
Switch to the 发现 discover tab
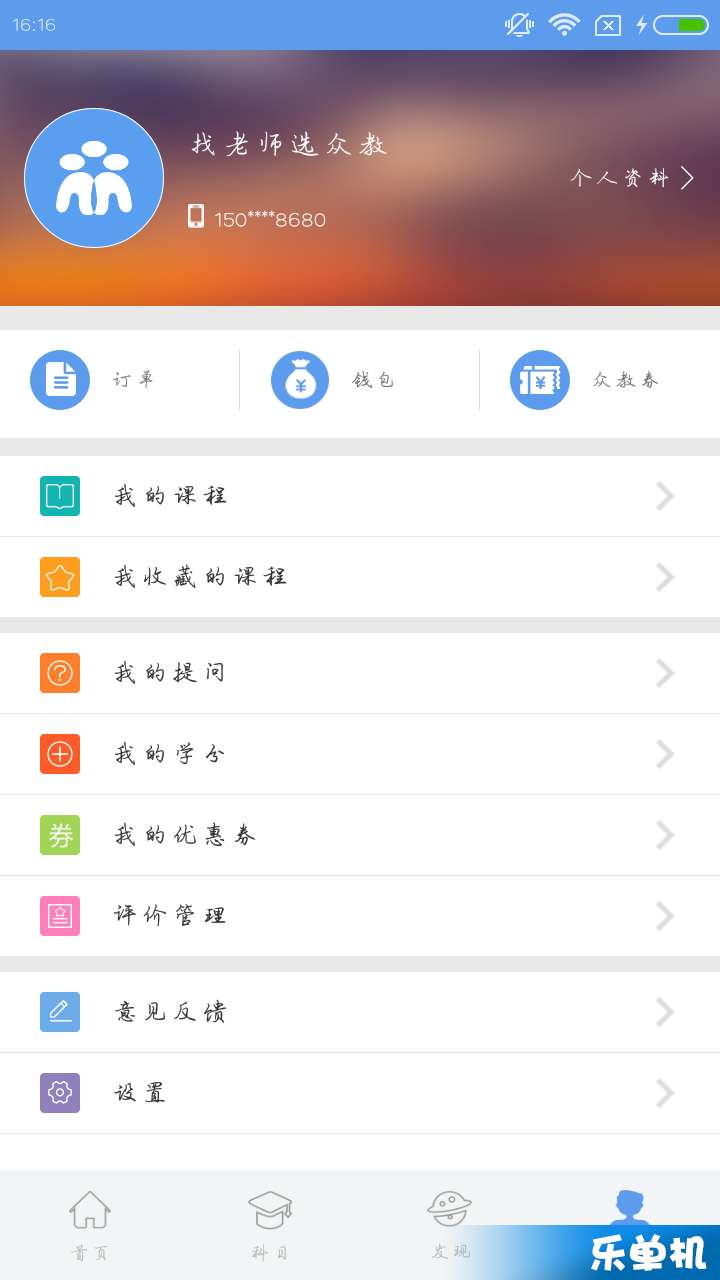click(449, 1222)
